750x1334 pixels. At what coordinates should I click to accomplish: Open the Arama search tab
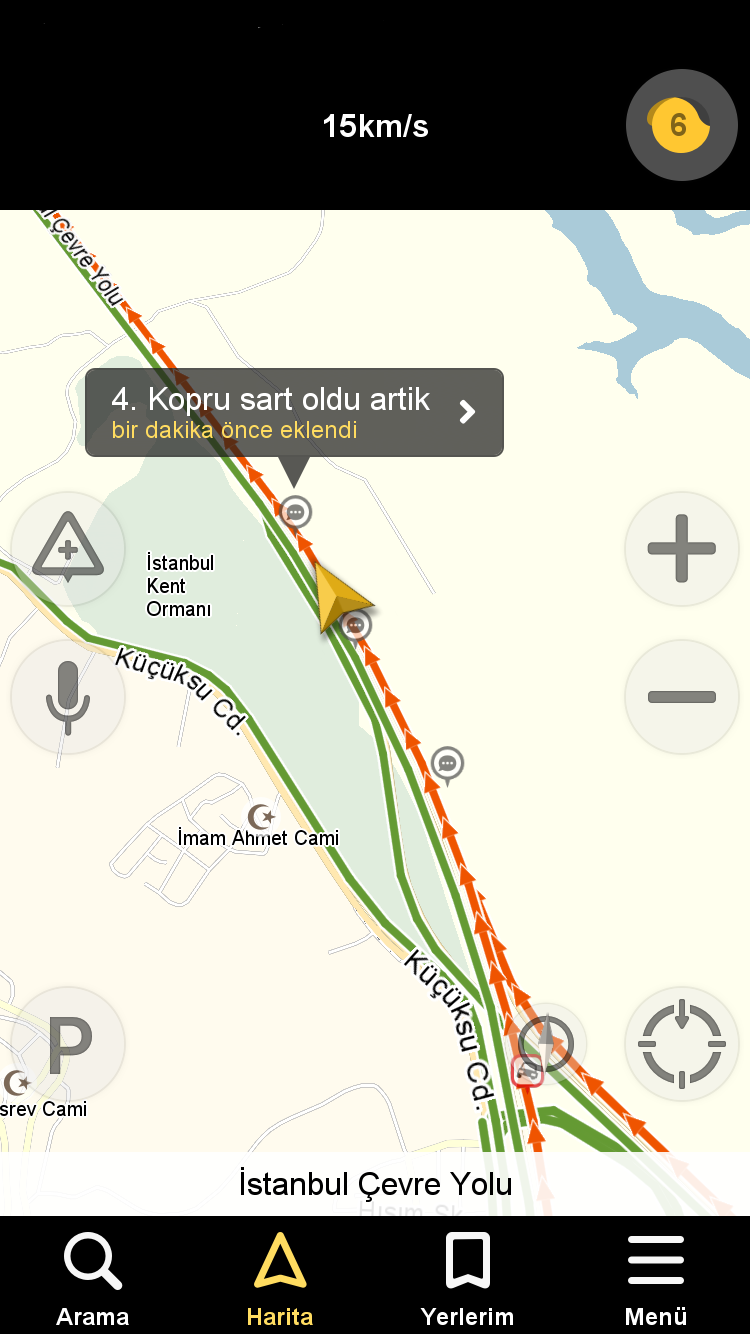[x=93, y=1276]
